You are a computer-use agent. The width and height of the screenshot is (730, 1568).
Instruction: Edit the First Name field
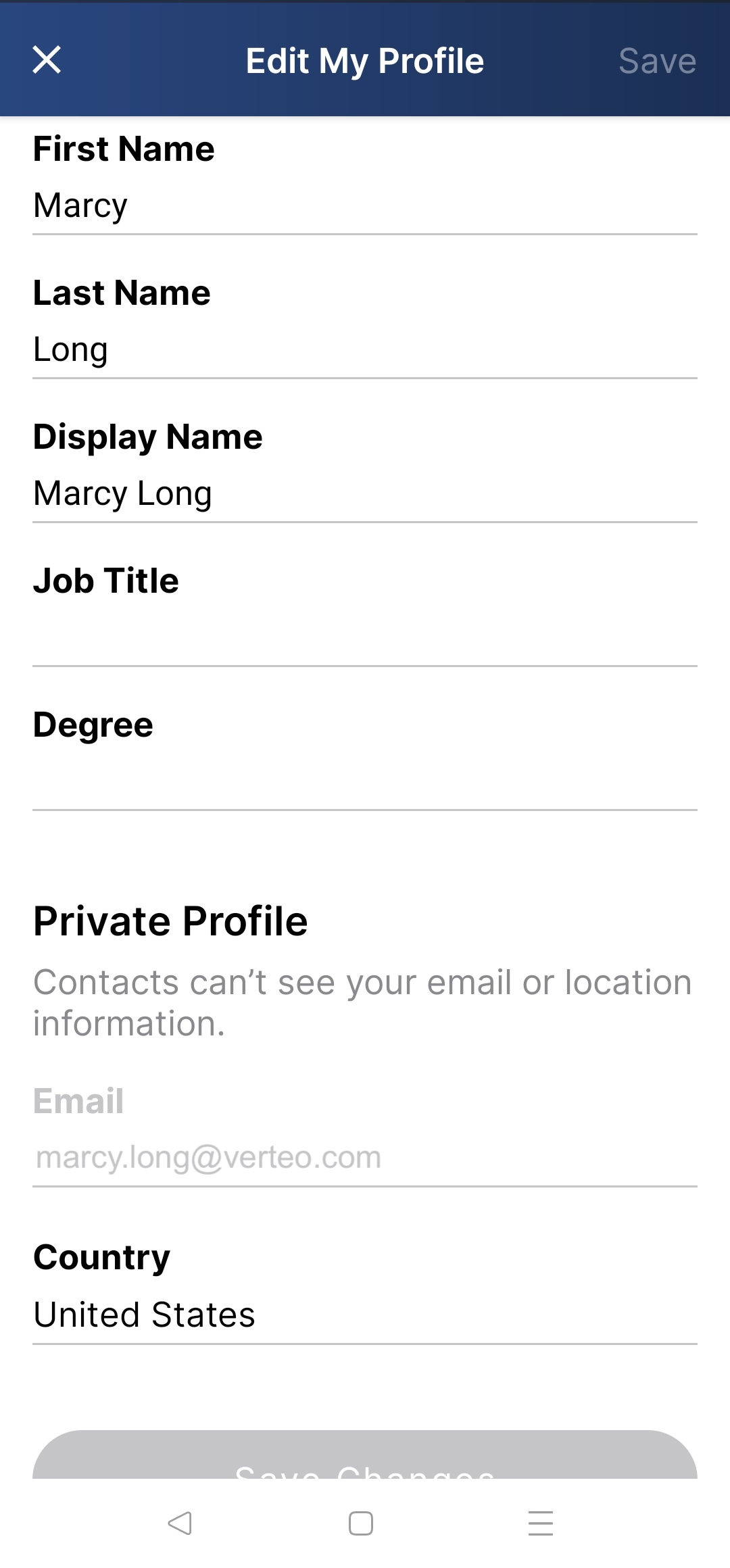pyautogui.click(x=365, y=205)
